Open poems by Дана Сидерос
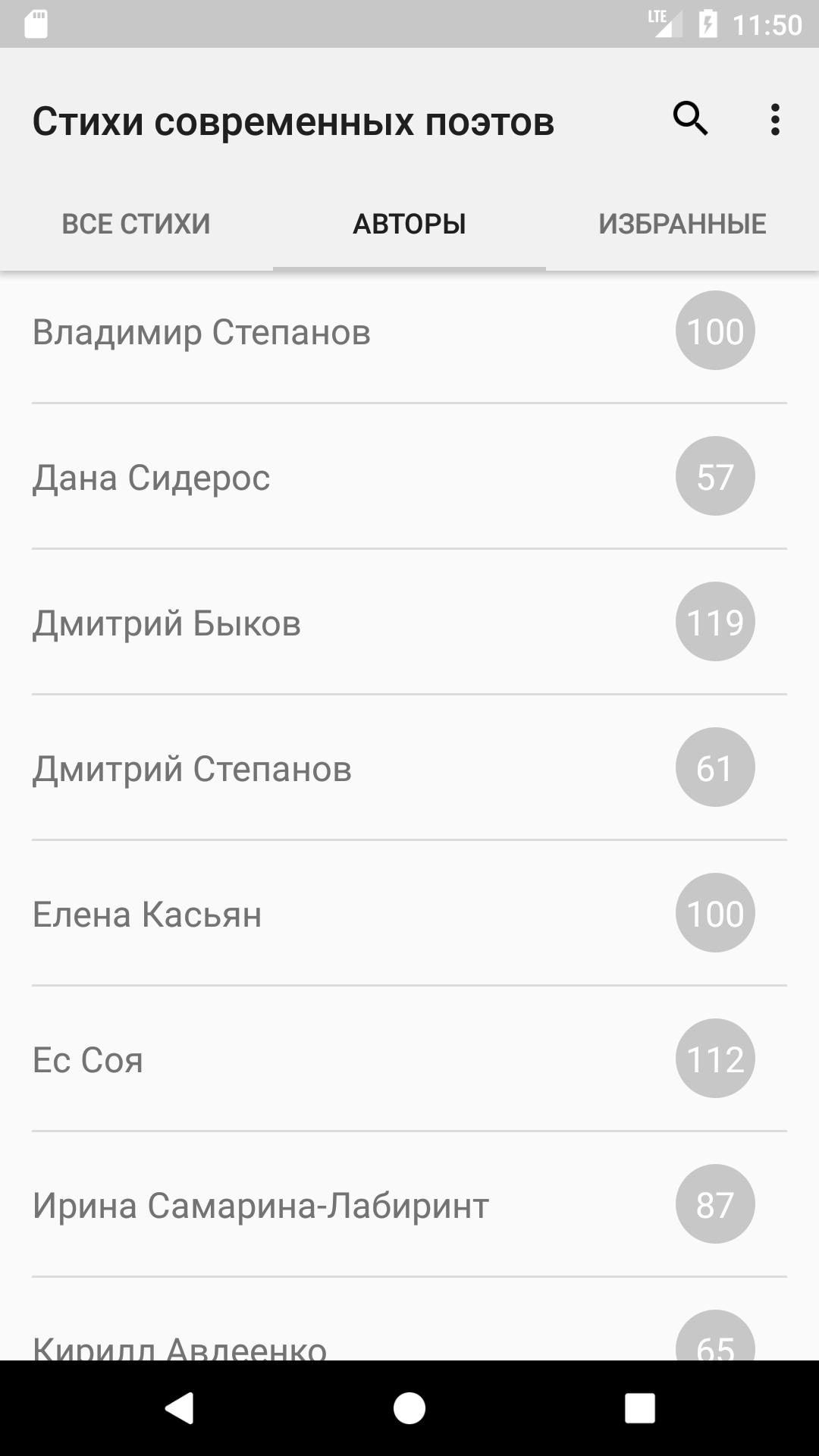The image size is (819, 1456). click(409, 476)
